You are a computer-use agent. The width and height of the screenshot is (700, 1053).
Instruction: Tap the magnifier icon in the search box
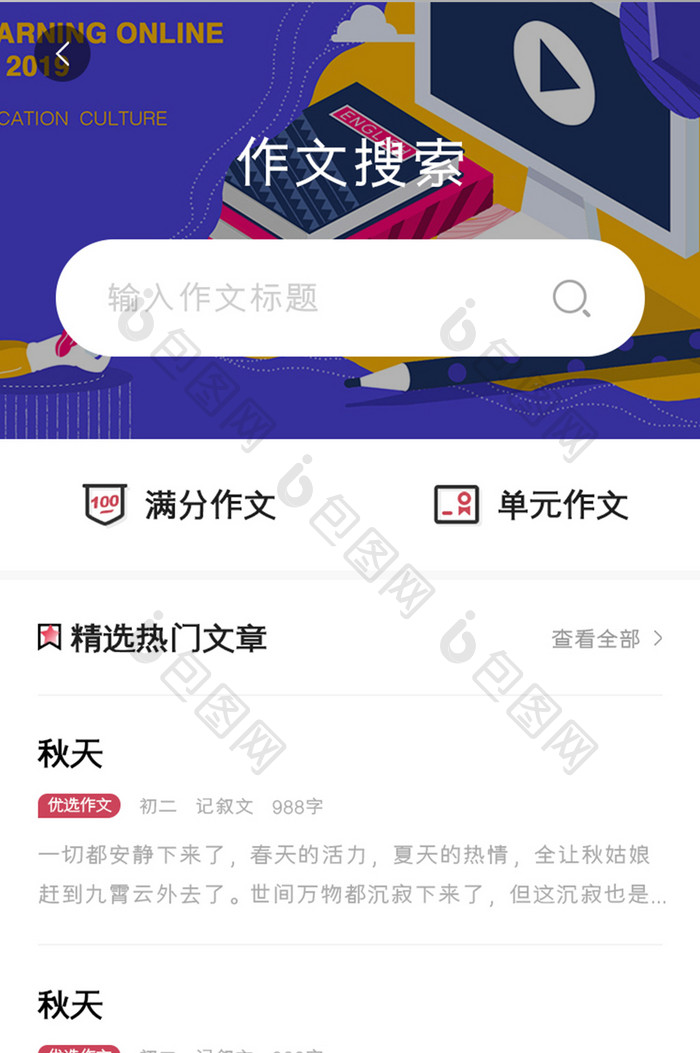point(571,298)
